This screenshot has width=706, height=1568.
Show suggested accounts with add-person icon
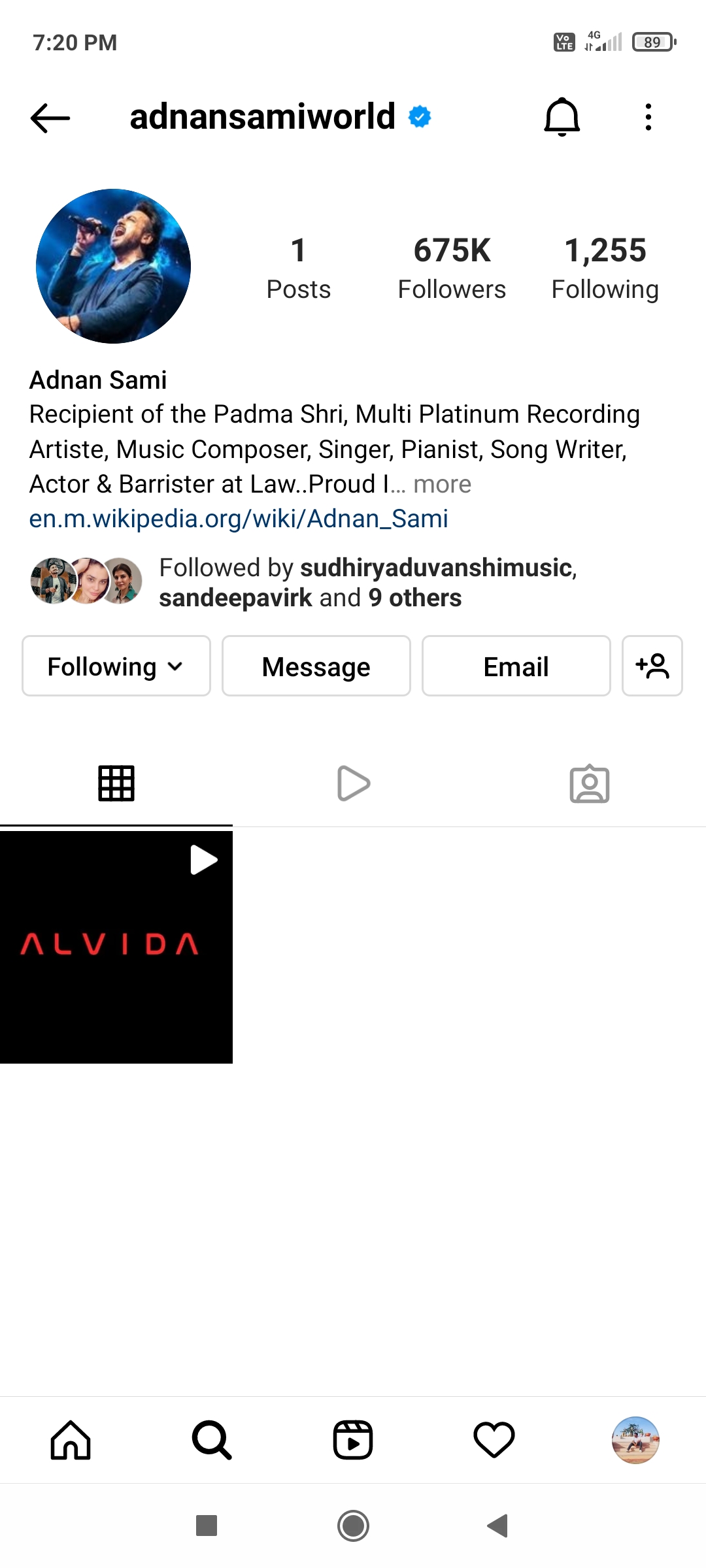(x=652, y=666)
